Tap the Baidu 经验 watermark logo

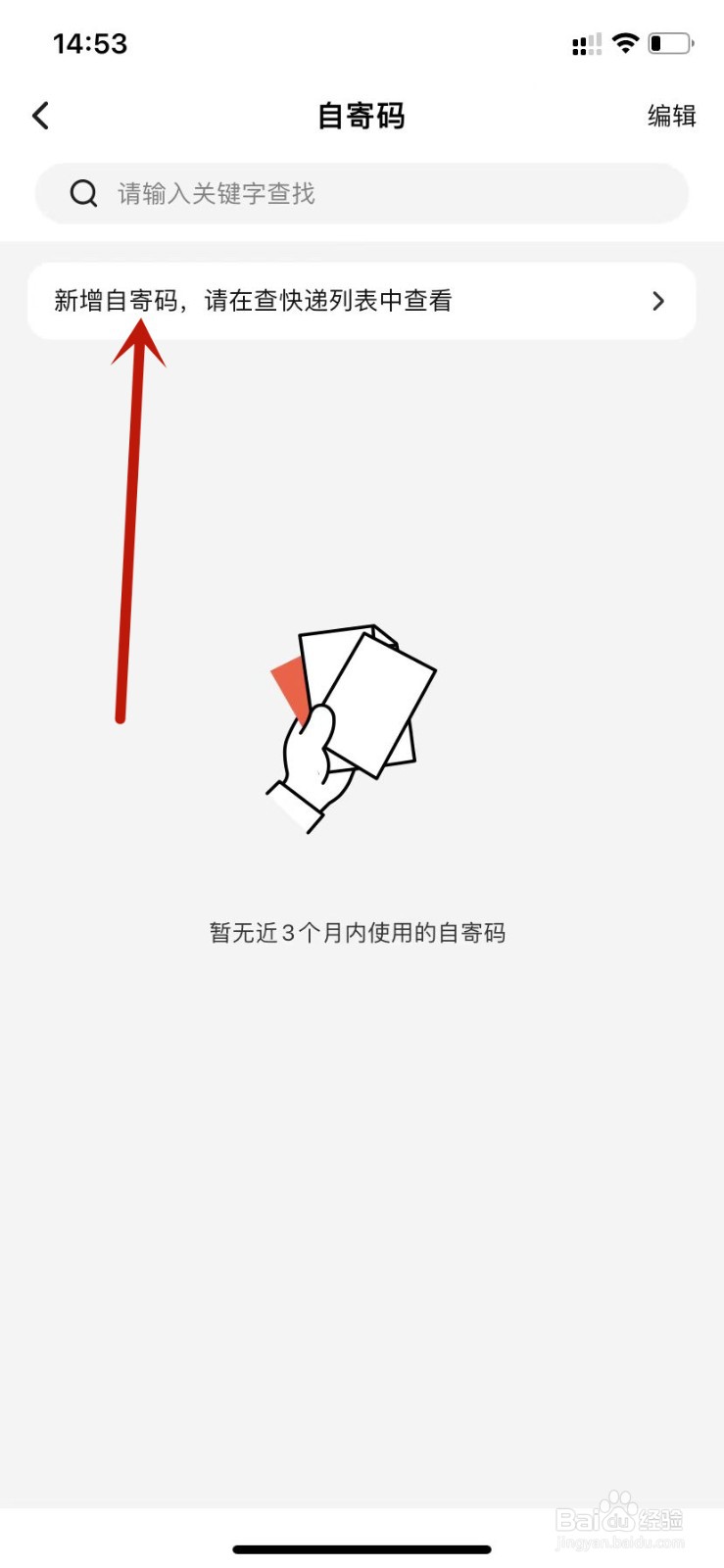pos(615,1516)
